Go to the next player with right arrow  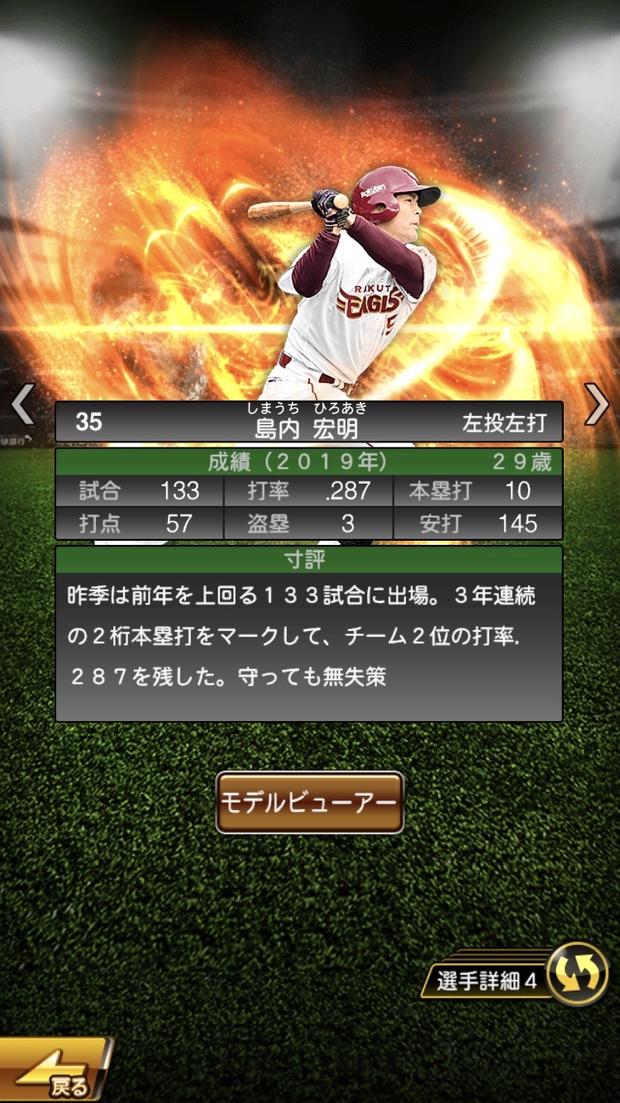(597, 404)
